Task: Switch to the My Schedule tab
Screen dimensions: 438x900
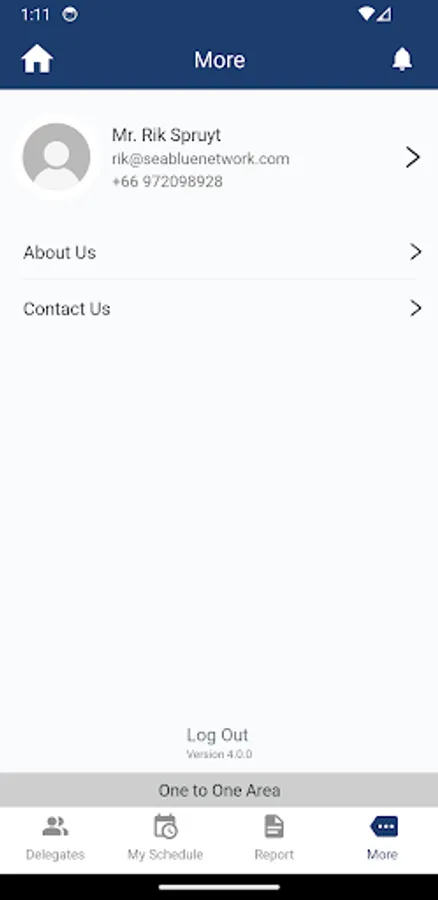Action: coord(165,838)
